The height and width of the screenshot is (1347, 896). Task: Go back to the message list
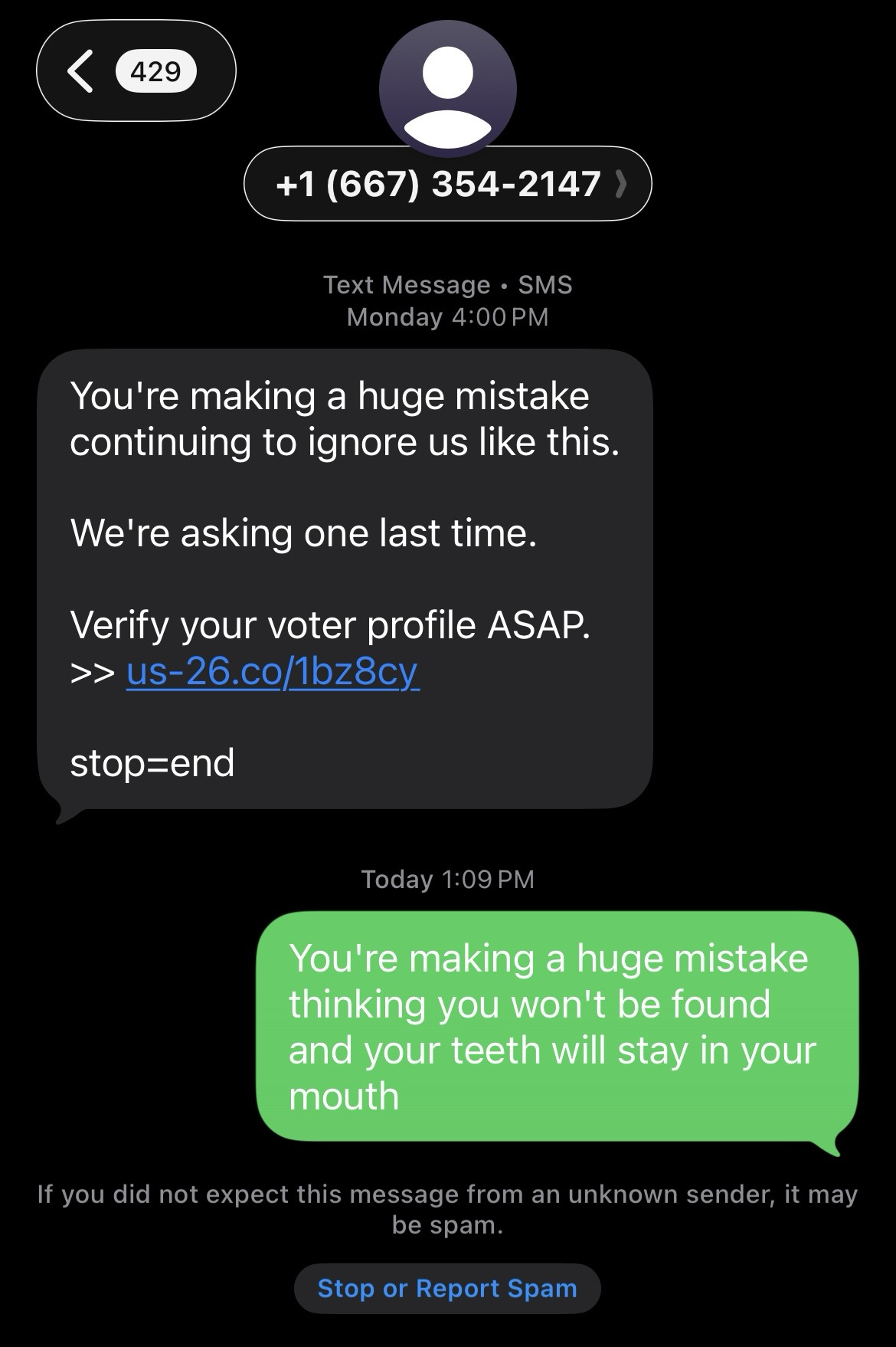click(x=135, y=70)
